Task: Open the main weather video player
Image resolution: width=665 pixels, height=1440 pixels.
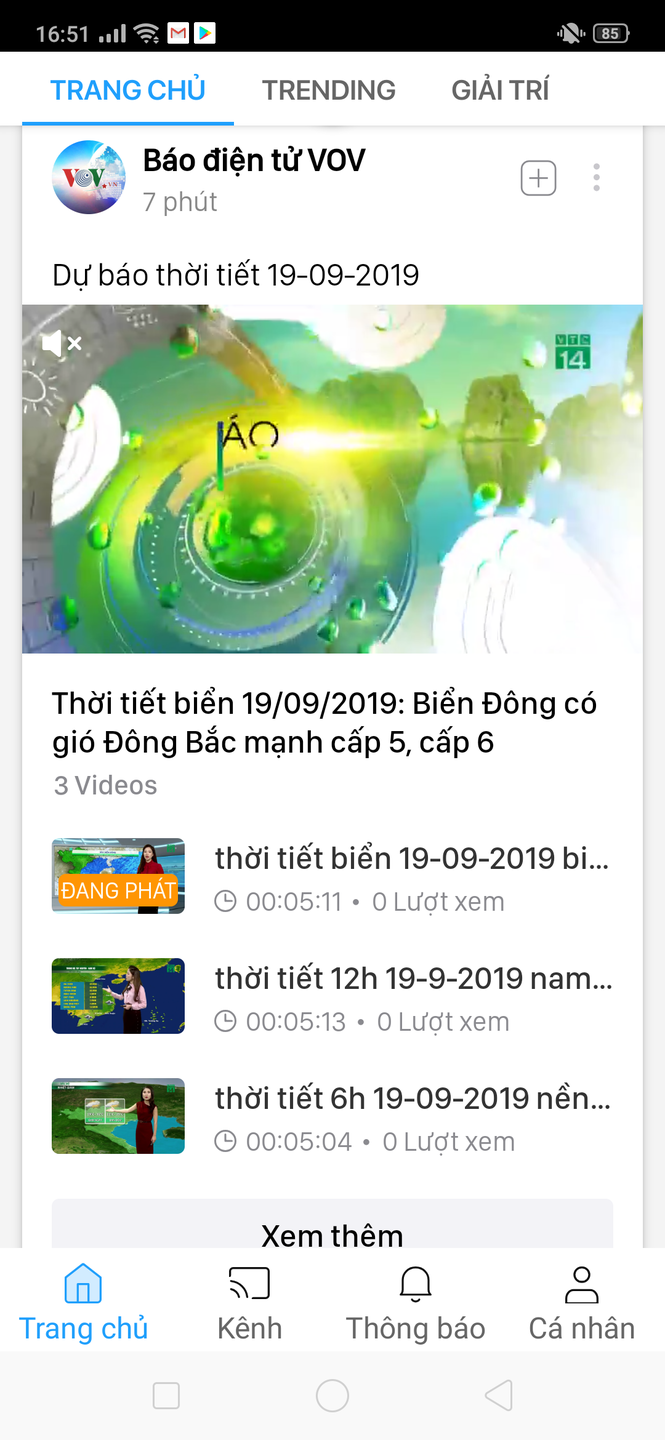Action: click(x=332, y=480)
